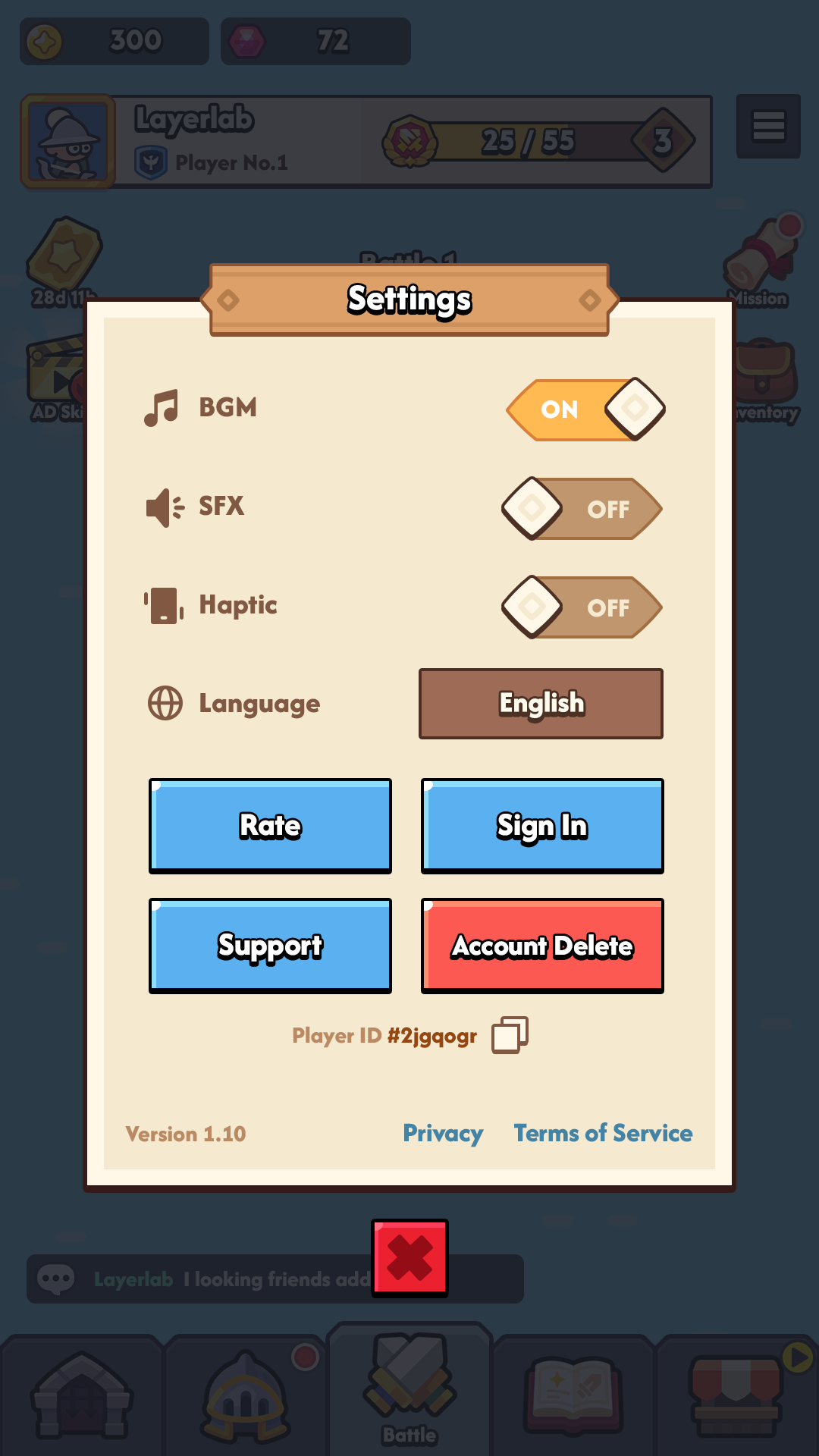
Task: Enable the SFX sound effects toggle
Action: (x=582, y=509)
